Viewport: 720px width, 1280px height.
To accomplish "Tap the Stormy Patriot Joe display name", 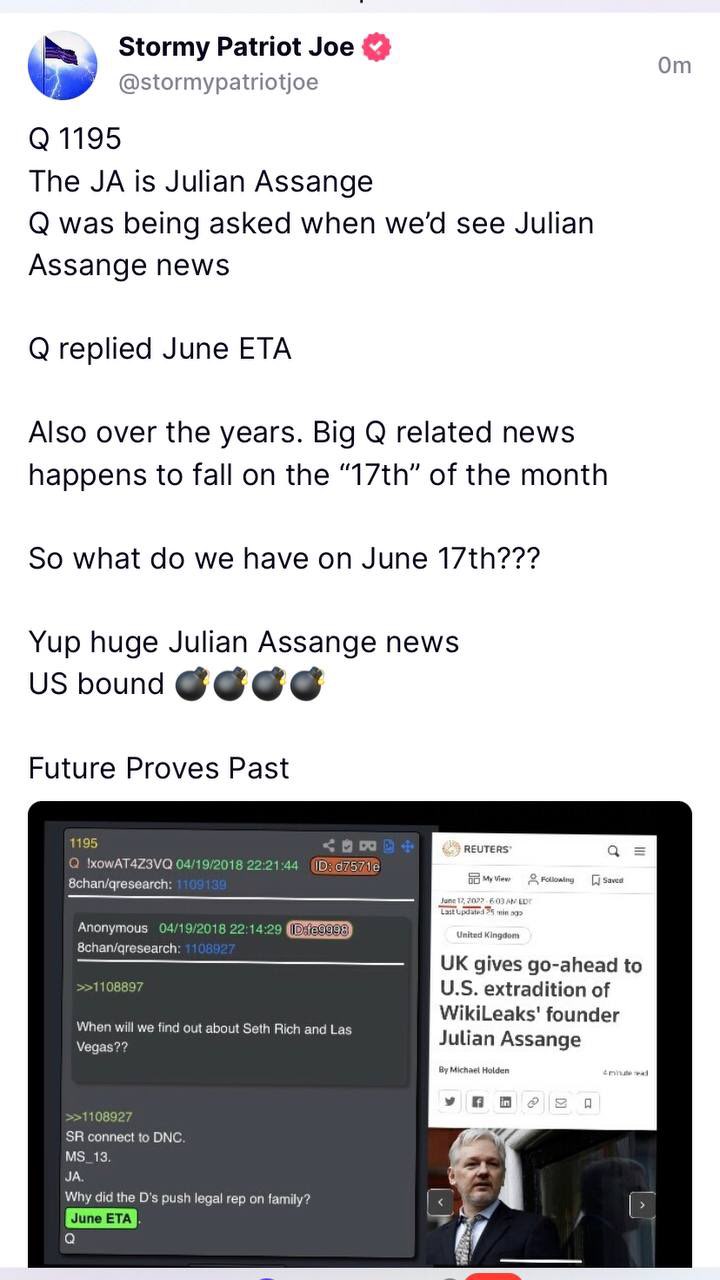I will click(236, 46).
